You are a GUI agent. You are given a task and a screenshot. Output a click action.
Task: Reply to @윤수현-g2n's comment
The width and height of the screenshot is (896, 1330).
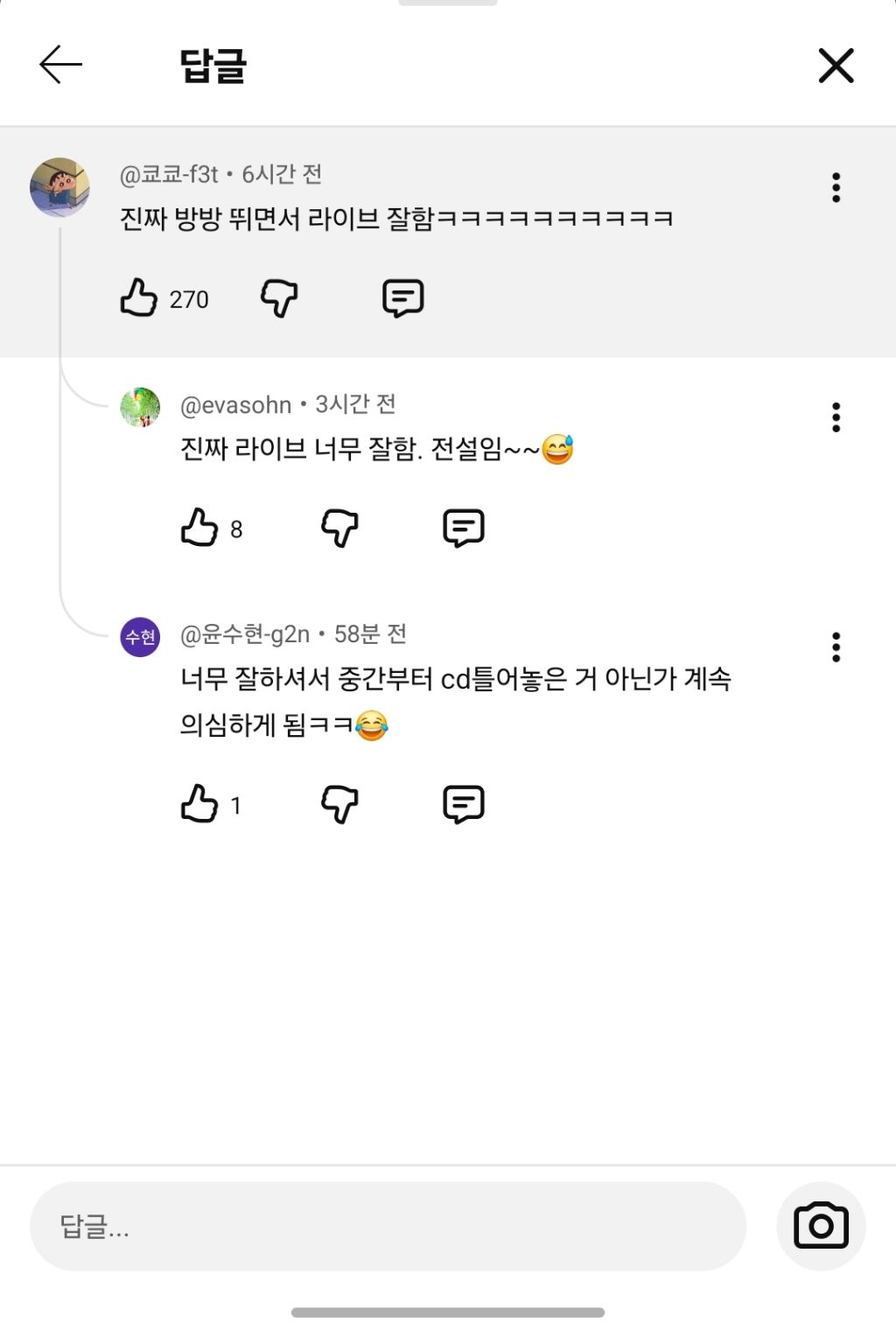(463, 804)
